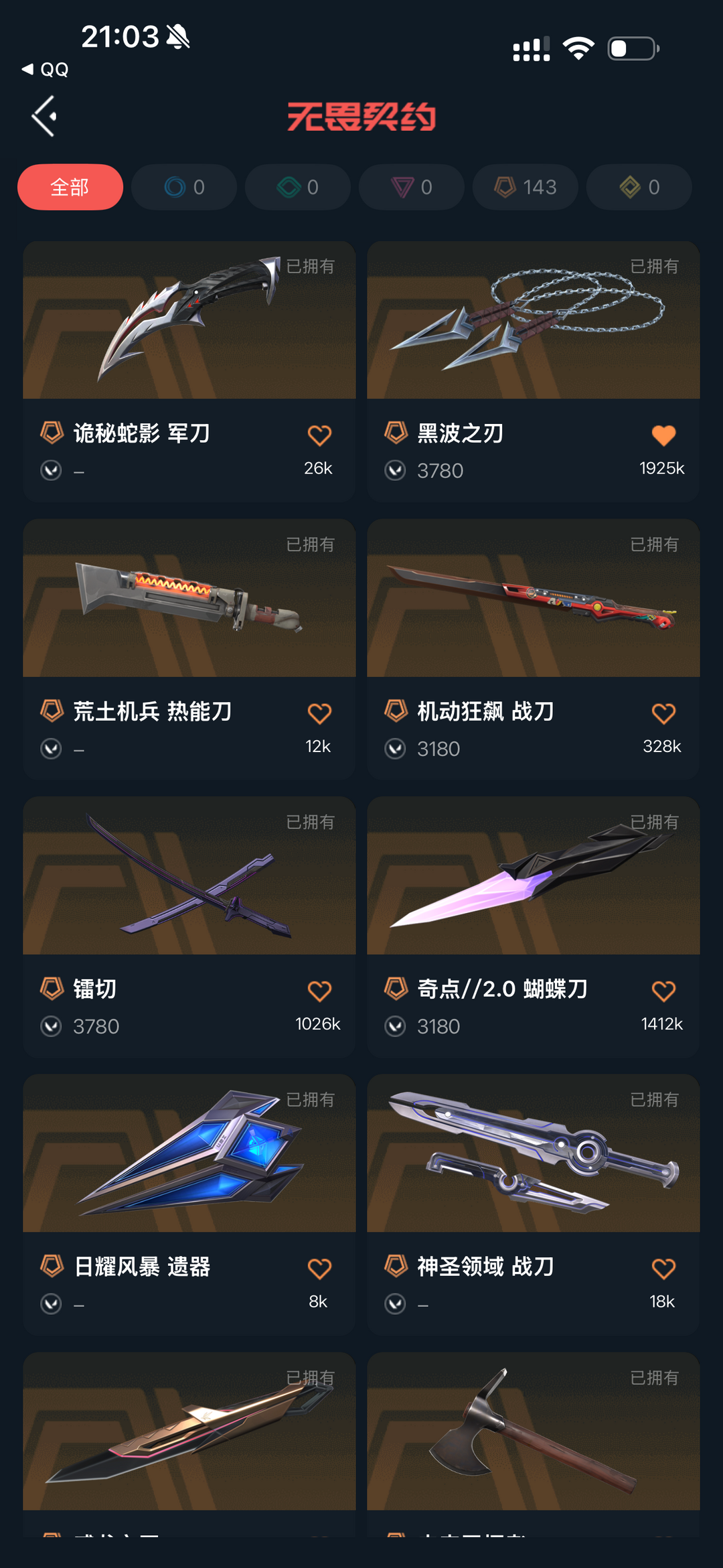Favorite 荒土机兵 热能刀 with its heart
Viewport: 723px width, 1568px height.
319,712
